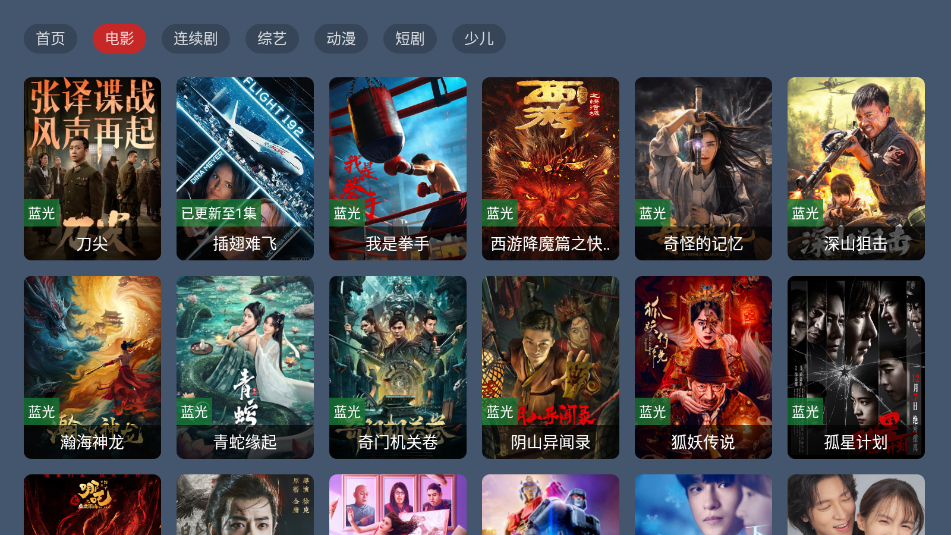Open the movie 奇怪的记忆
The width and height of the screenshot is (951, 535).
(x=703, y=168)
